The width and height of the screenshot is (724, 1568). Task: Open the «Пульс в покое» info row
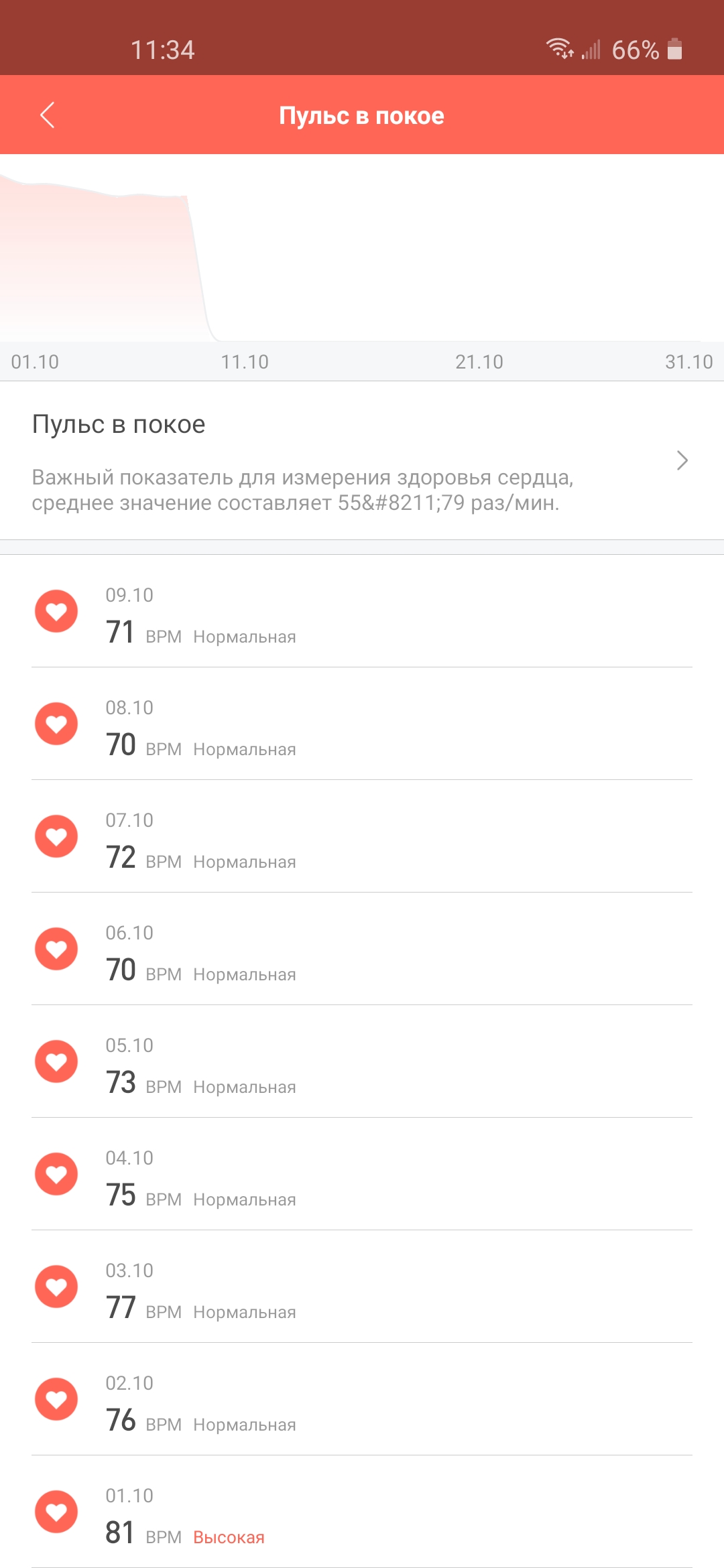(x=362, y=461)
